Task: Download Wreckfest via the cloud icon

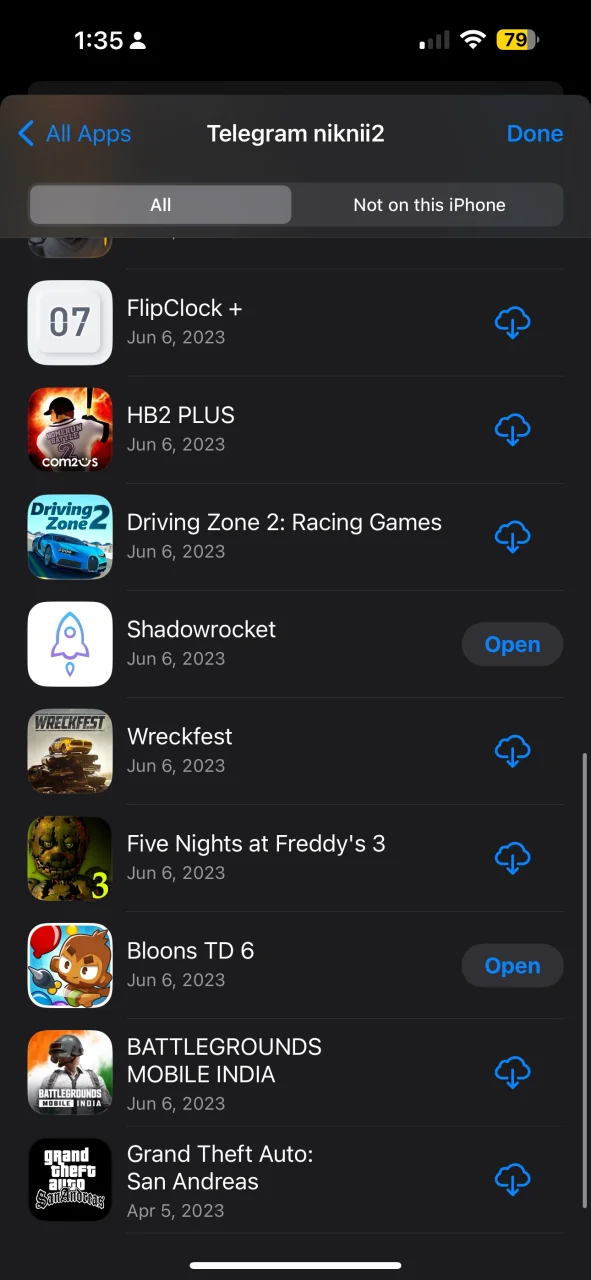Action: (x=512, y=751)
